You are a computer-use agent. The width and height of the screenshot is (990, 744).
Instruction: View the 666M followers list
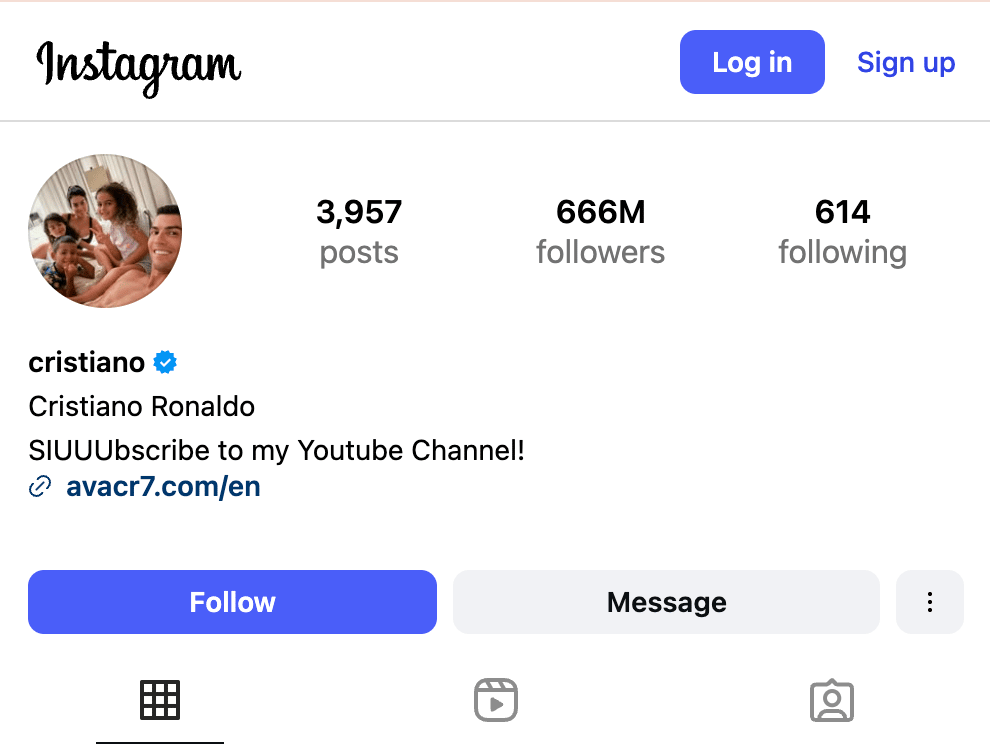pos(600,232)
